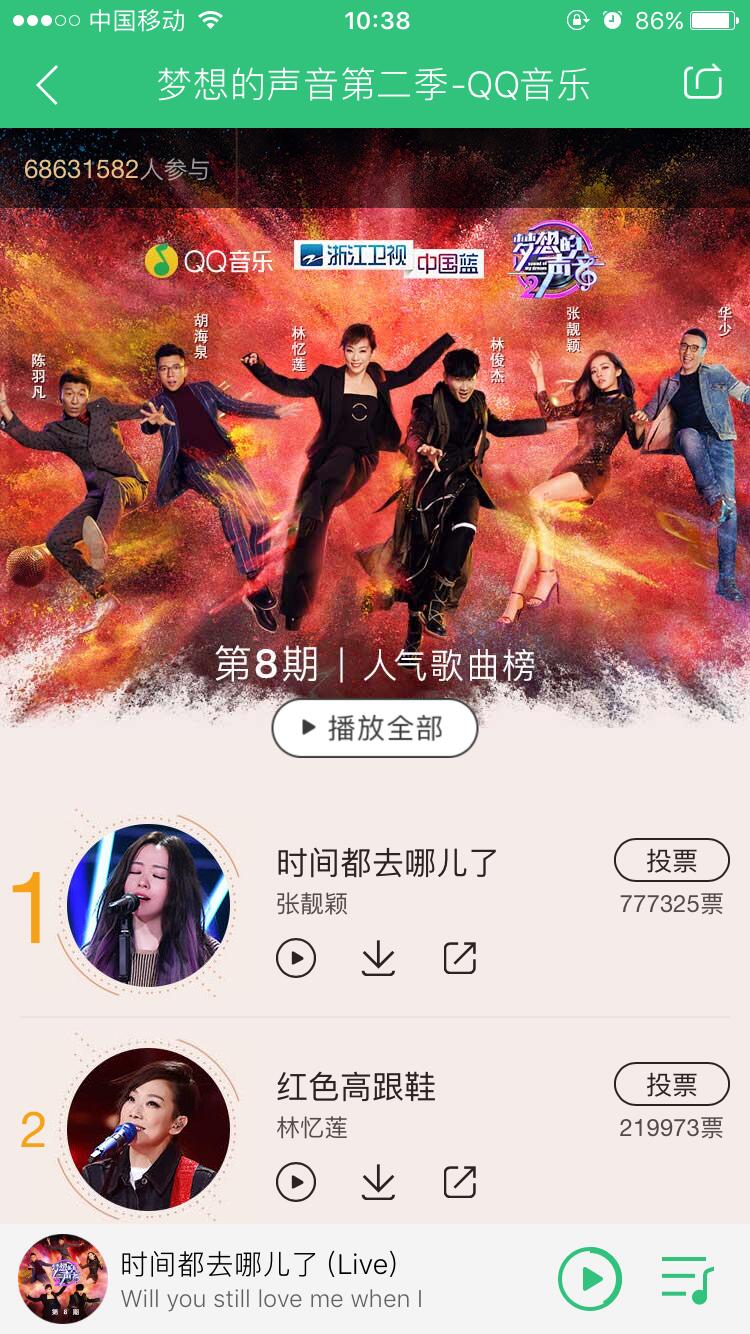The width and height of the screenshot is (750, 1334).
Task: Vote for 林忆莲's song
Action: pos(671,1084)
